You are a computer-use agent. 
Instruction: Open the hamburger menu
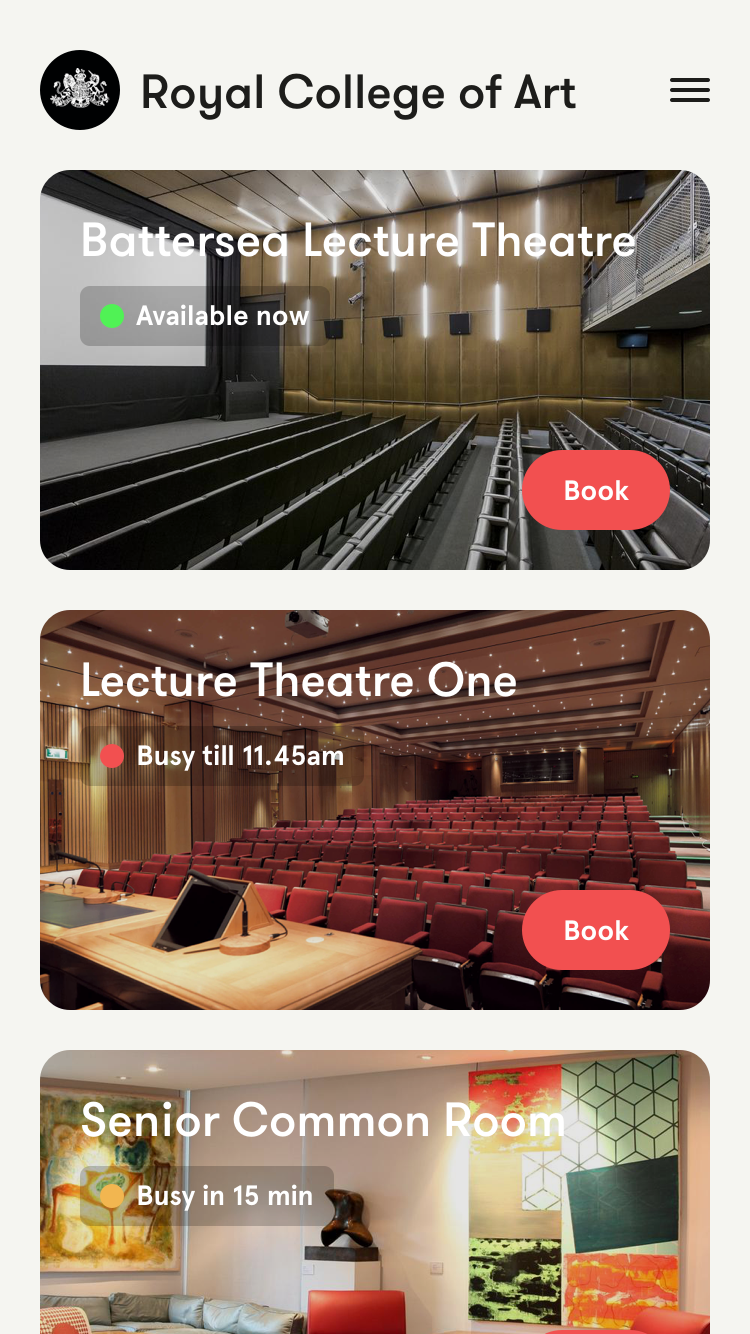(689, 90)
